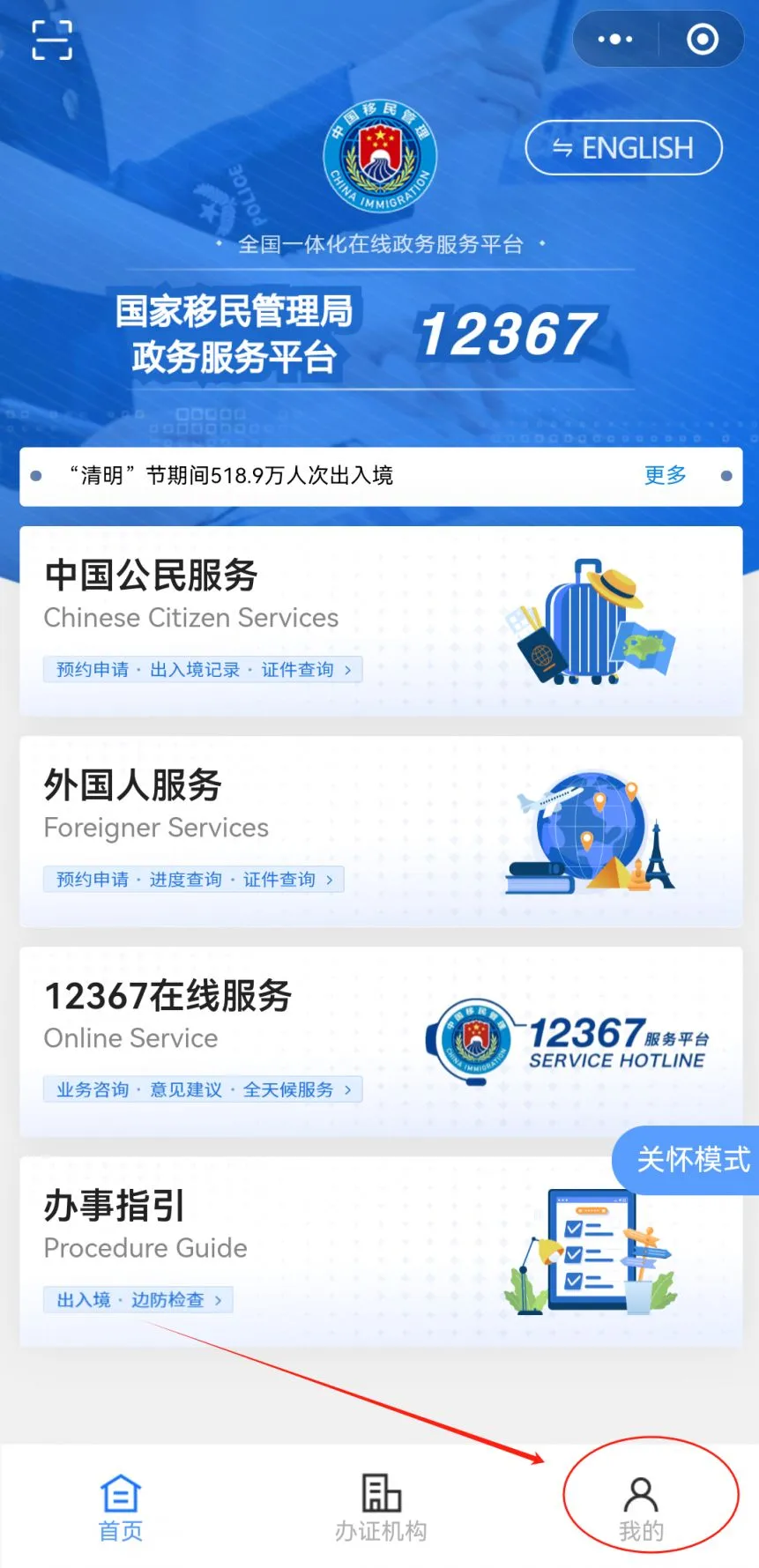759x1568 pixels.
Task: Click the 预约申请 appointment link
Action: pos(91,670)
